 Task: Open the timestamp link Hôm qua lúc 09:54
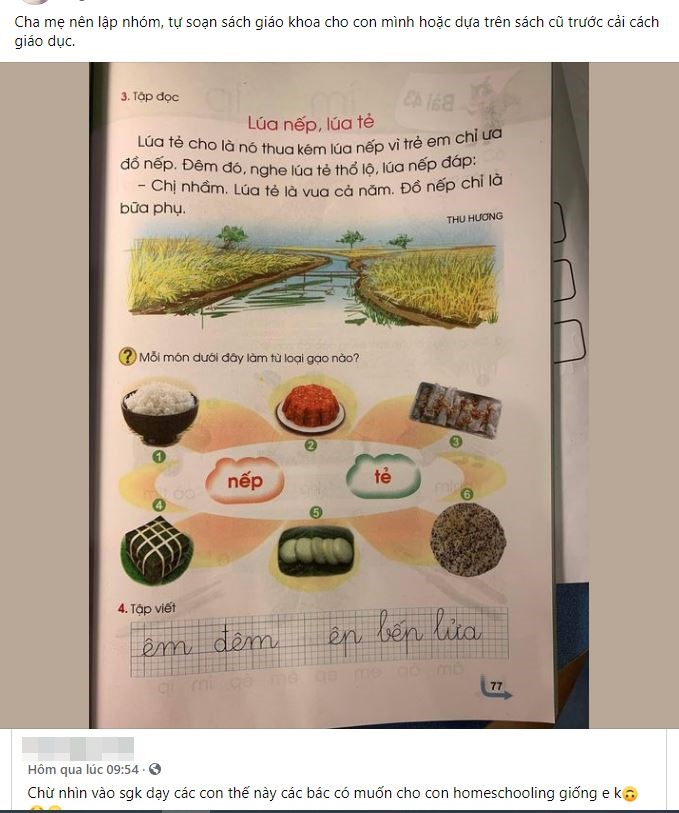[x=84, y=770]
